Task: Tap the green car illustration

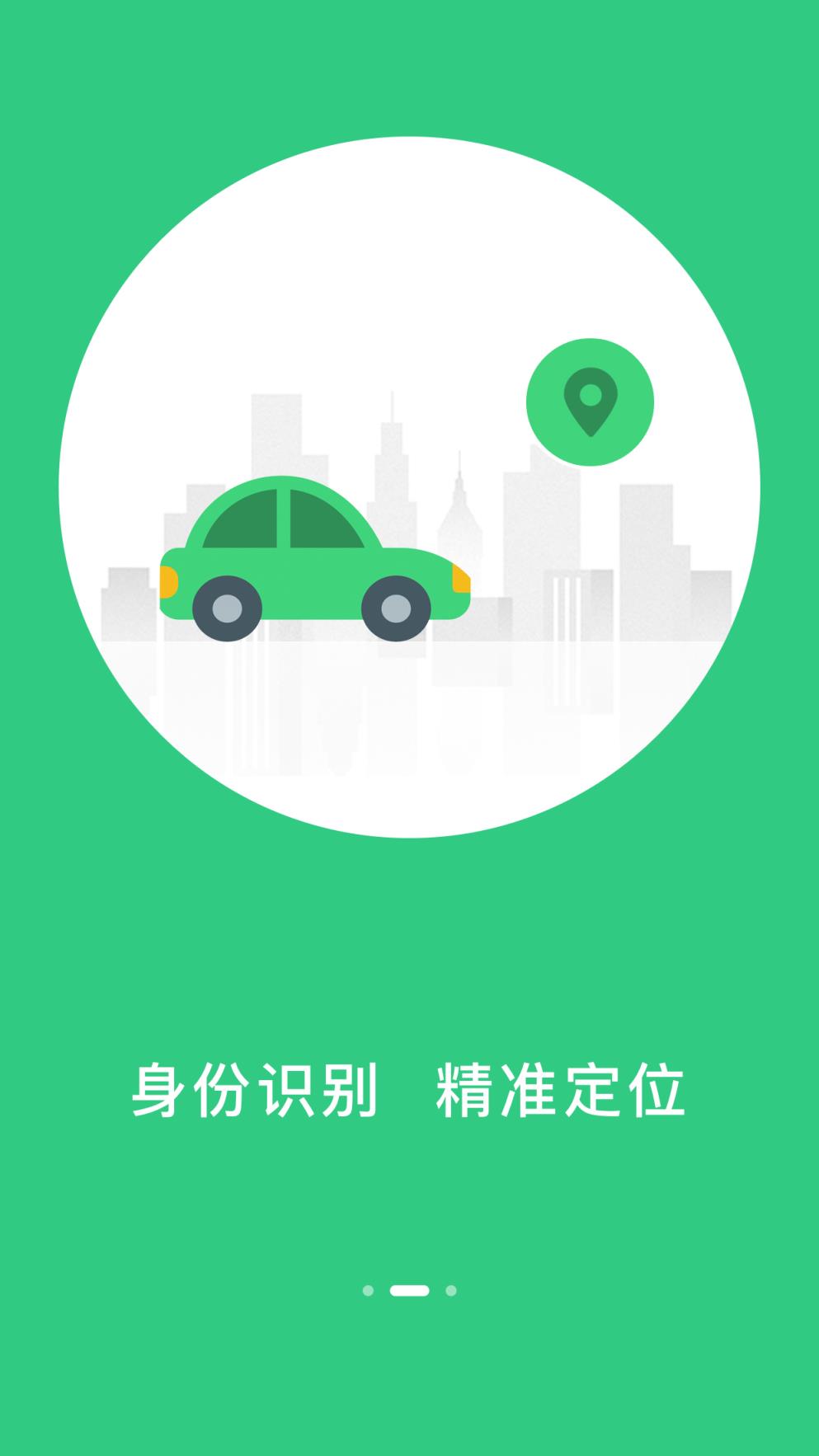Action: (x=313, y=552)
